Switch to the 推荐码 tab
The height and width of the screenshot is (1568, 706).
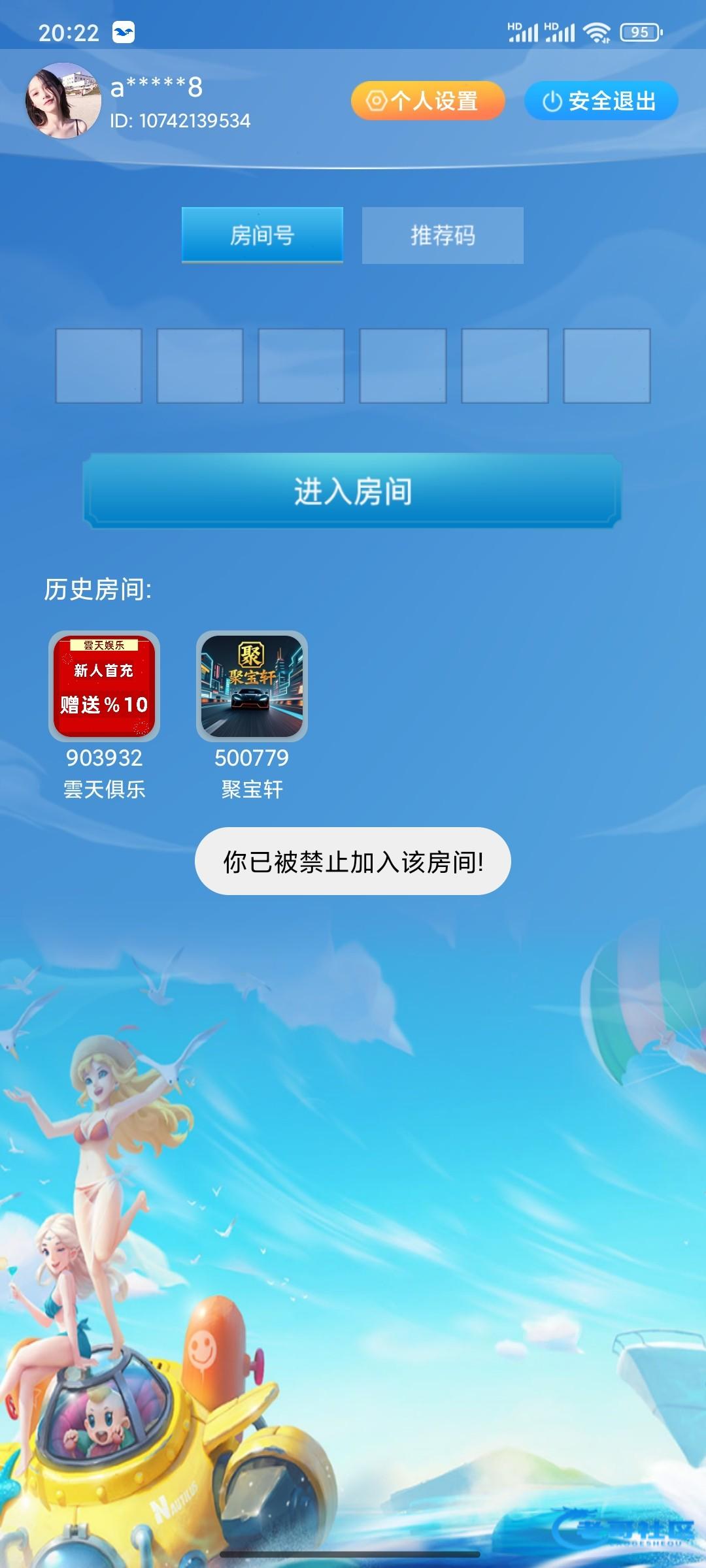tap(443, 235)
